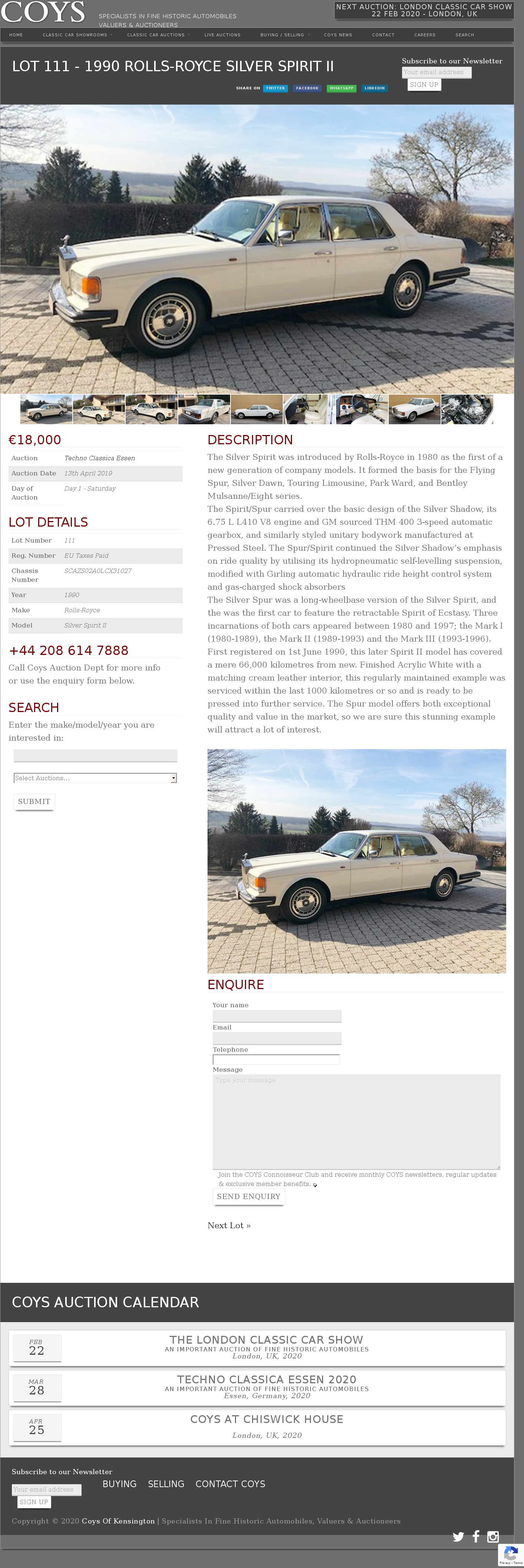Sign up for newsletter in header

click(424, 85)
